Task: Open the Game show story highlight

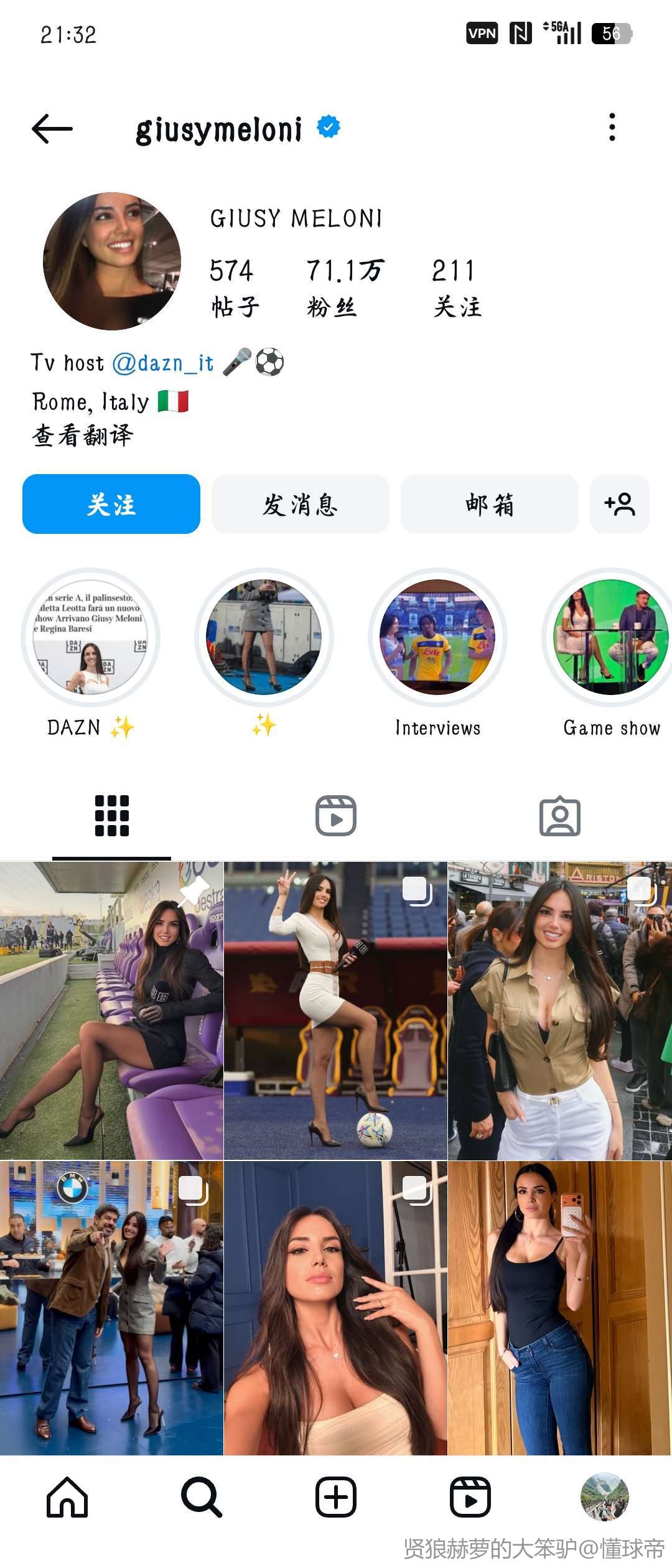Action: click(611, 638)
